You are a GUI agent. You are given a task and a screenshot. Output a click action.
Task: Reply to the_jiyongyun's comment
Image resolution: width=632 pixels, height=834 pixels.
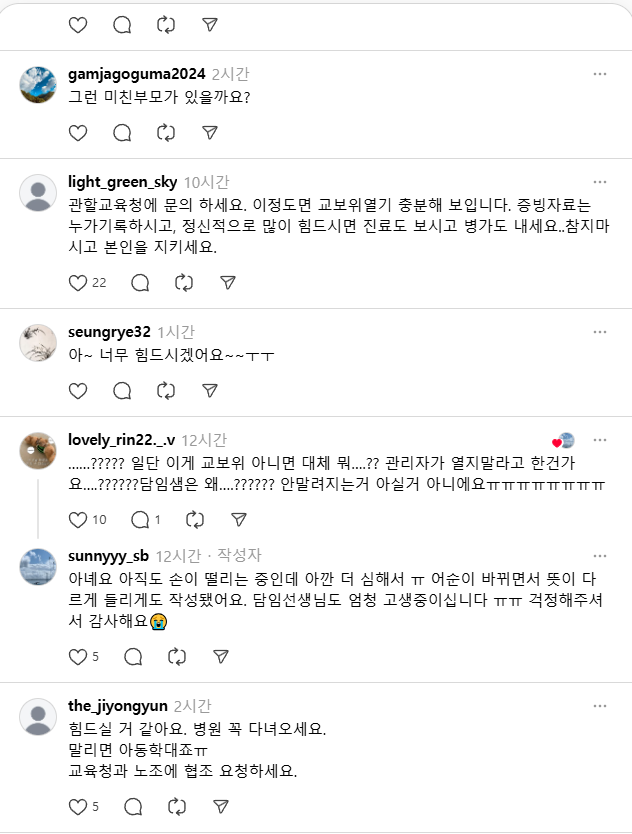coord(133,806)
